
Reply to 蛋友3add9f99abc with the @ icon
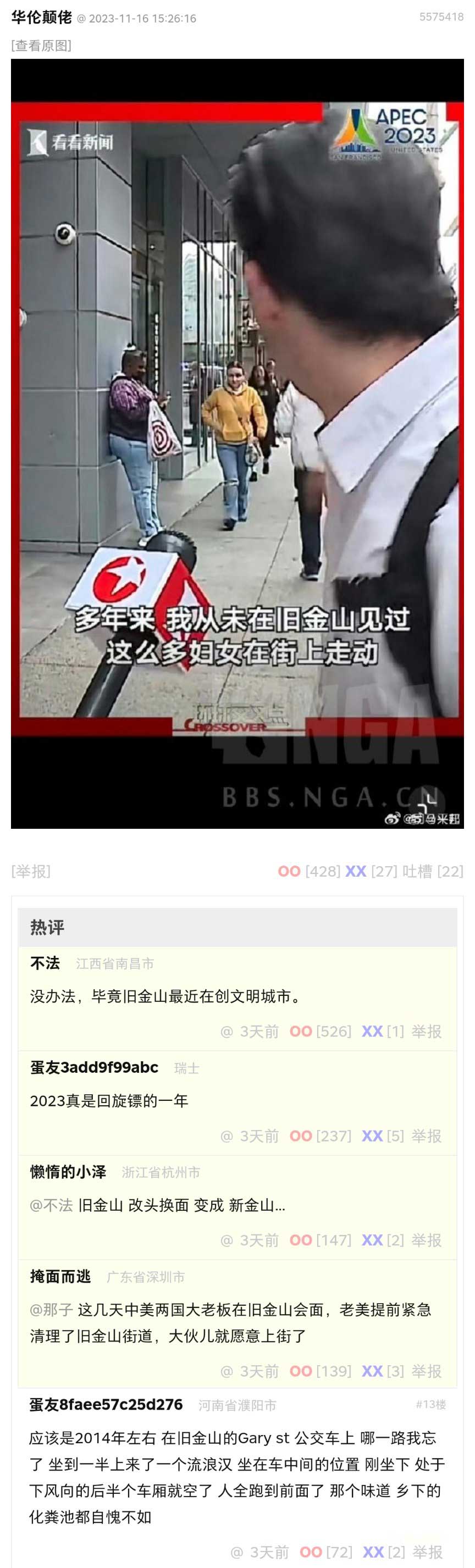(227, 1136)
